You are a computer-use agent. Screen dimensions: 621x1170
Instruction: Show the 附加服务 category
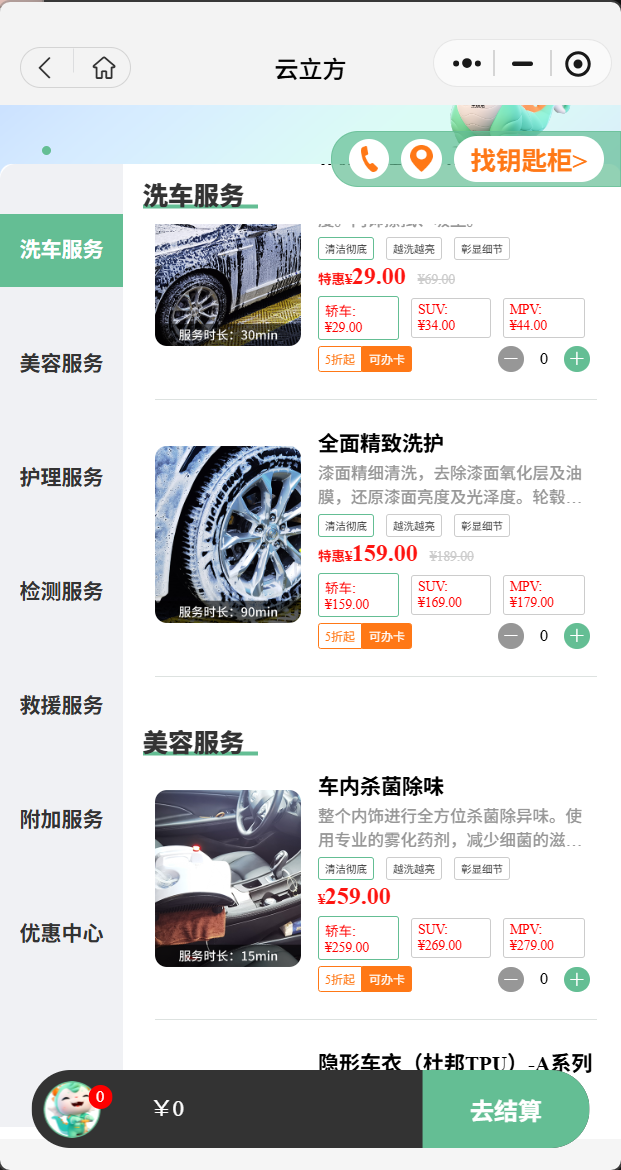point(61,819)
